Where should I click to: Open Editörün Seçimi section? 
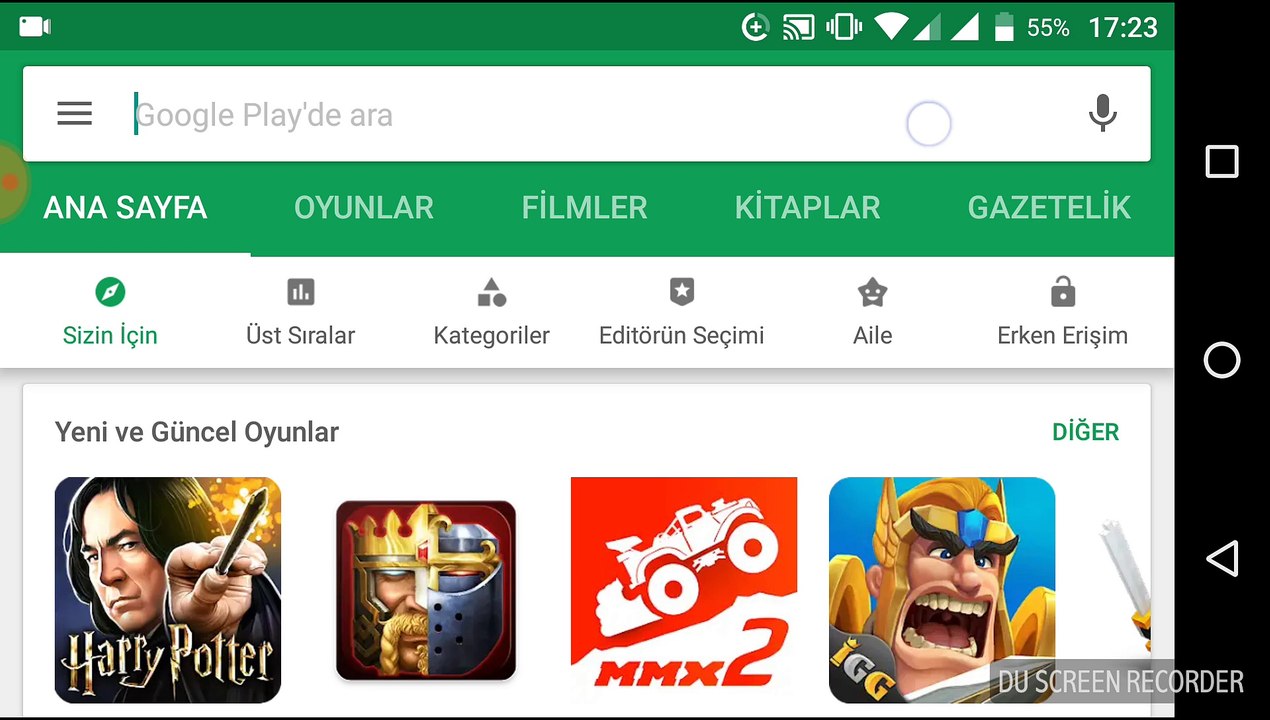682,313
